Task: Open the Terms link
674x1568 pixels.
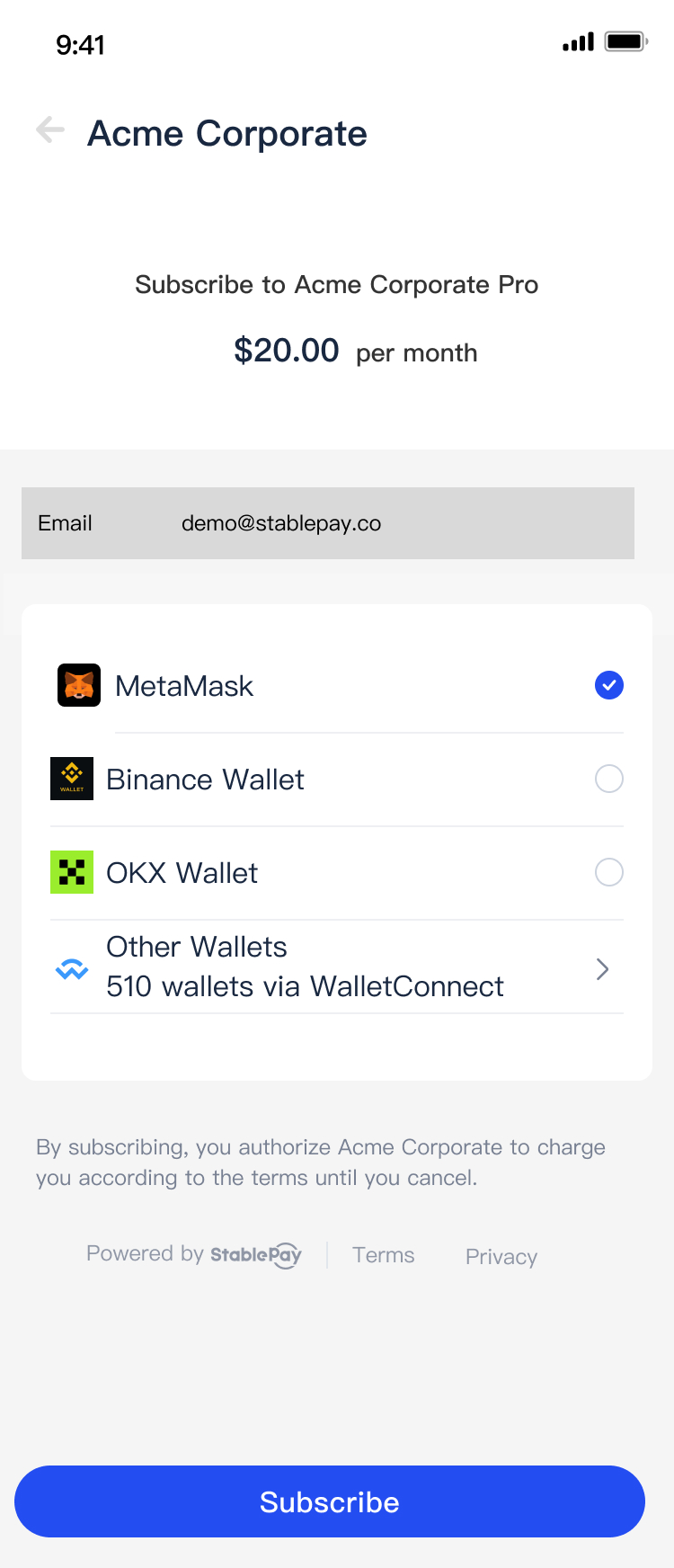Action: [x=384, y=1255]
